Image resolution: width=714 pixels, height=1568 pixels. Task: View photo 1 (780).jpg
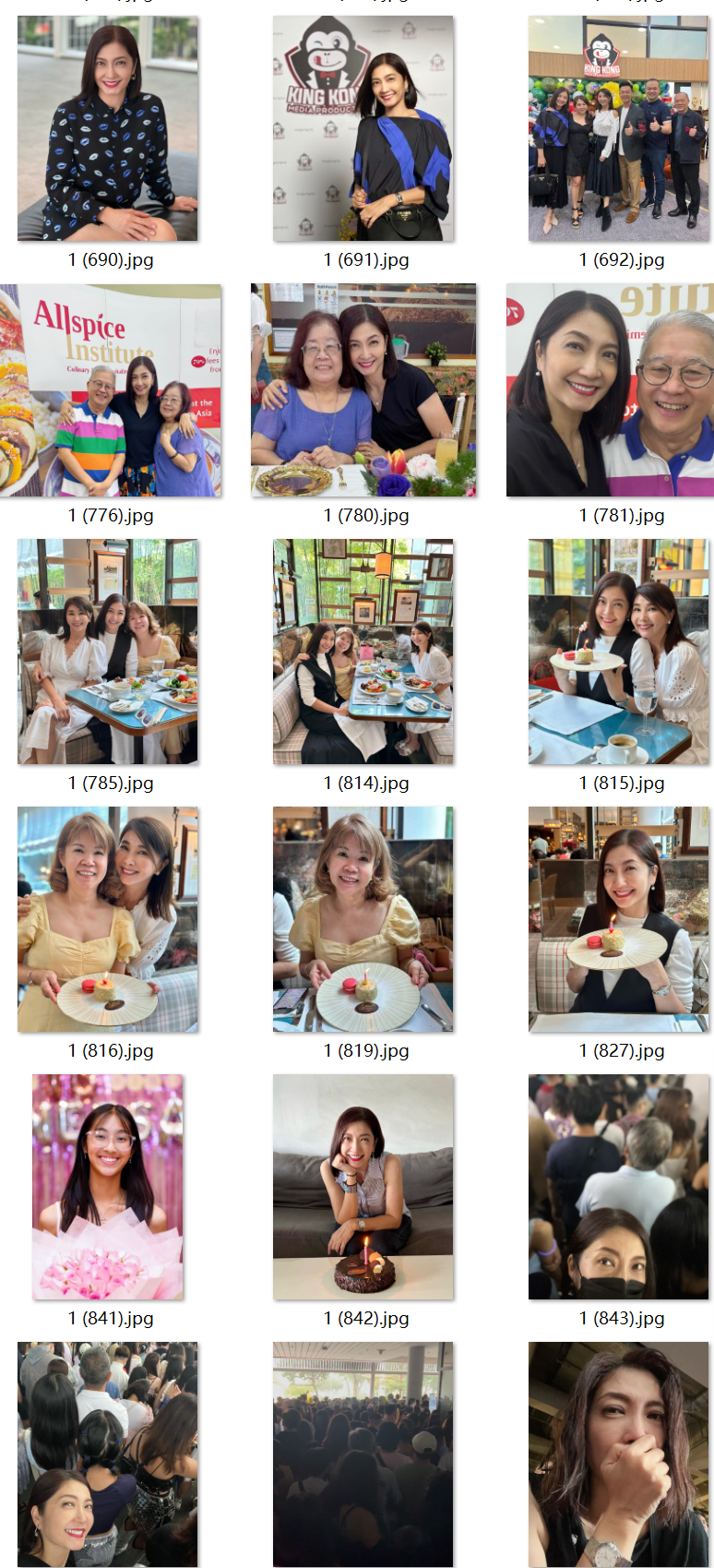point(363,390)
